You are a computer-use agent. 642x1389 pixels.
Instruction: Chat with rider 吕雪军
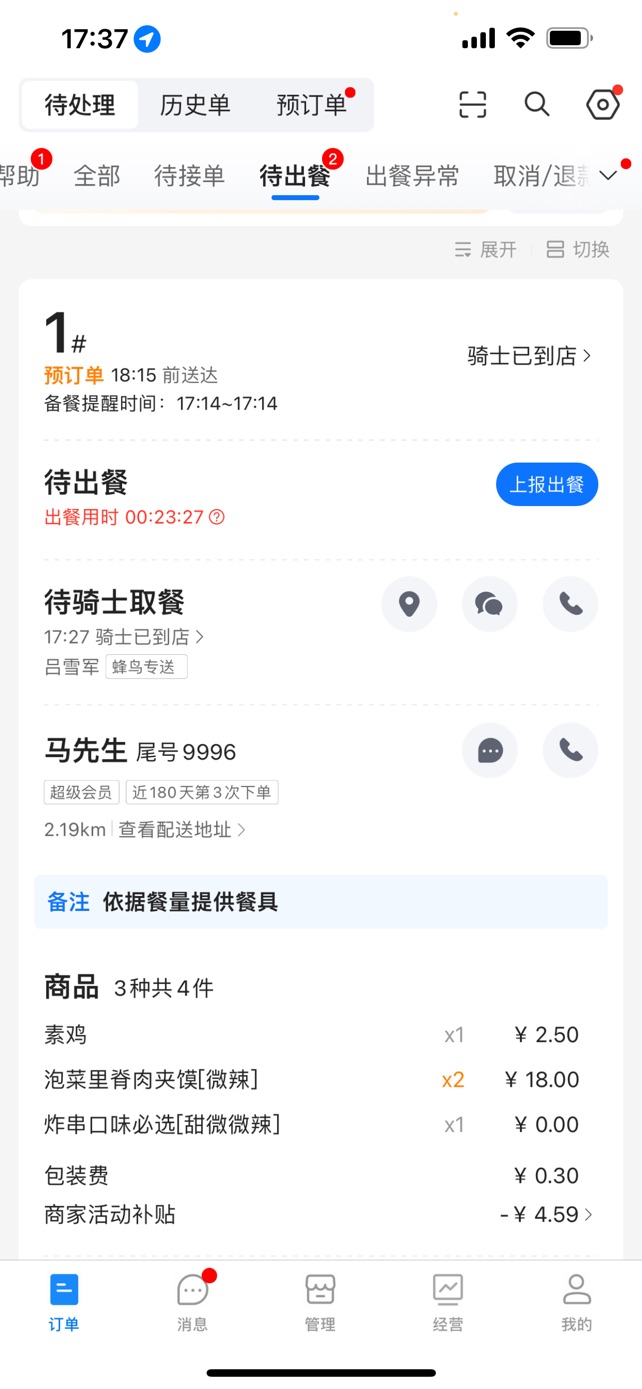(489, 604)
